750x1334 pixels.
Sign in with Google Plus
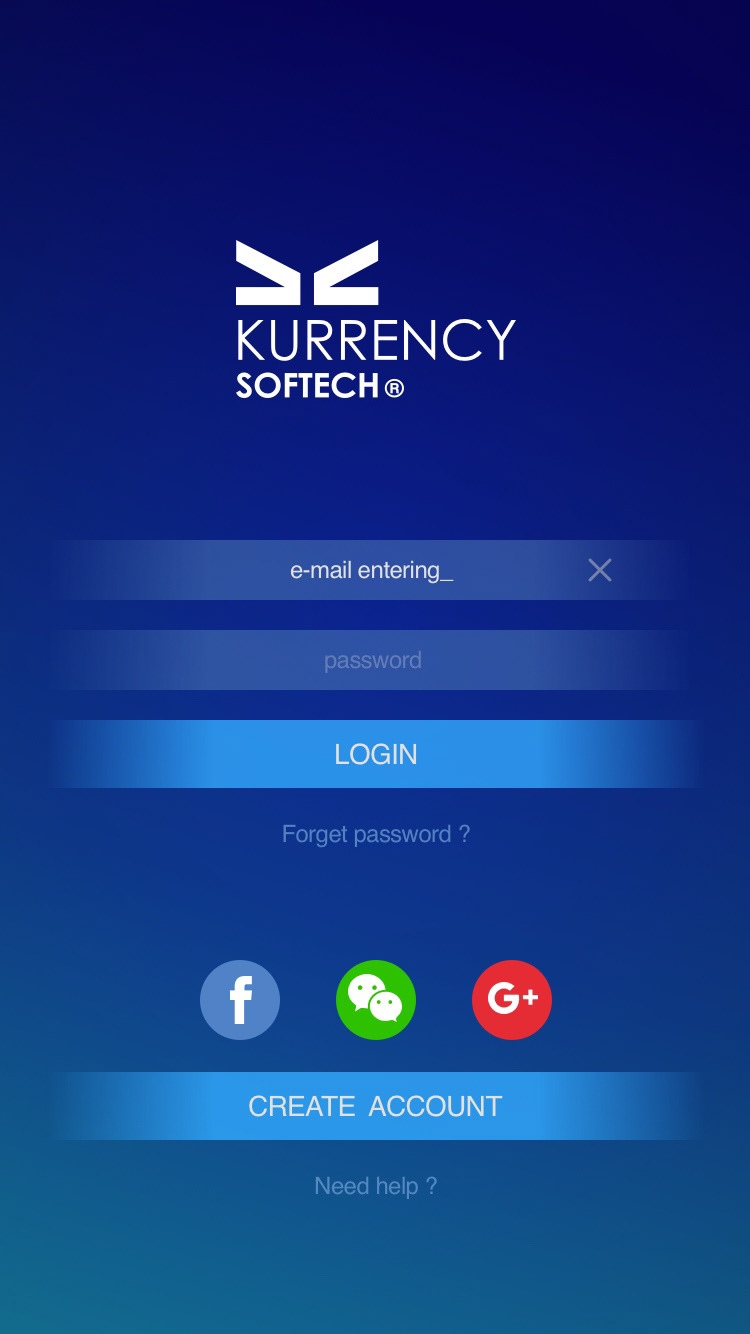click(x=512, y=1000)
